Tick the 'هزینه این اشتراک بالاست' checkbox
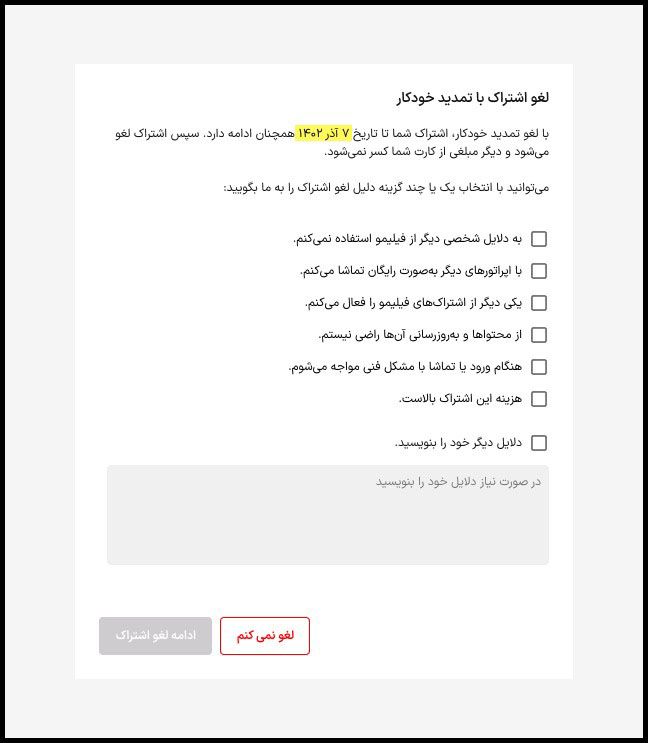The image size is (648, 743). (539, 399)
